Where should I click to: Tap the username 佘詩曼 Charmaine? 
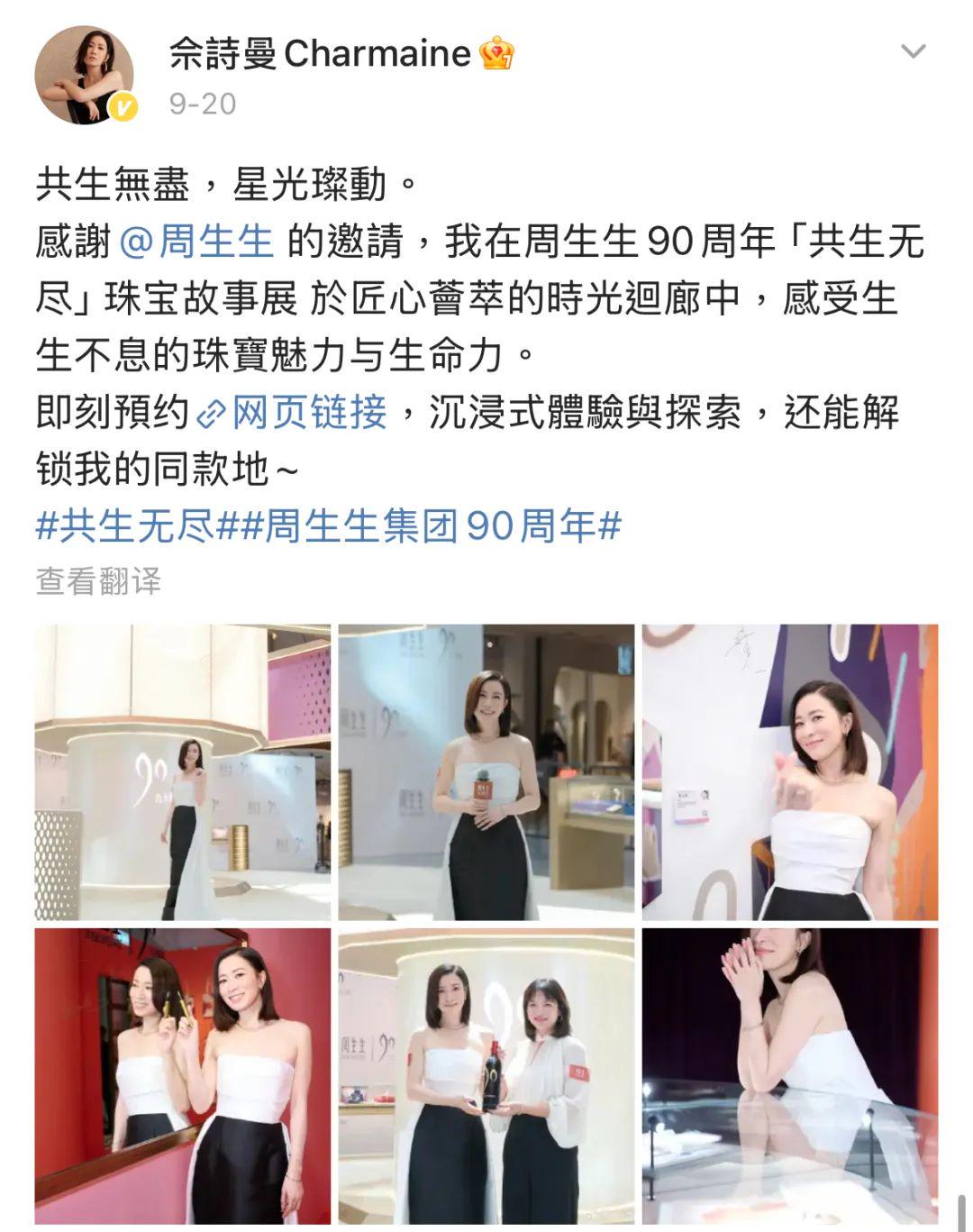[x=319, y=54]
